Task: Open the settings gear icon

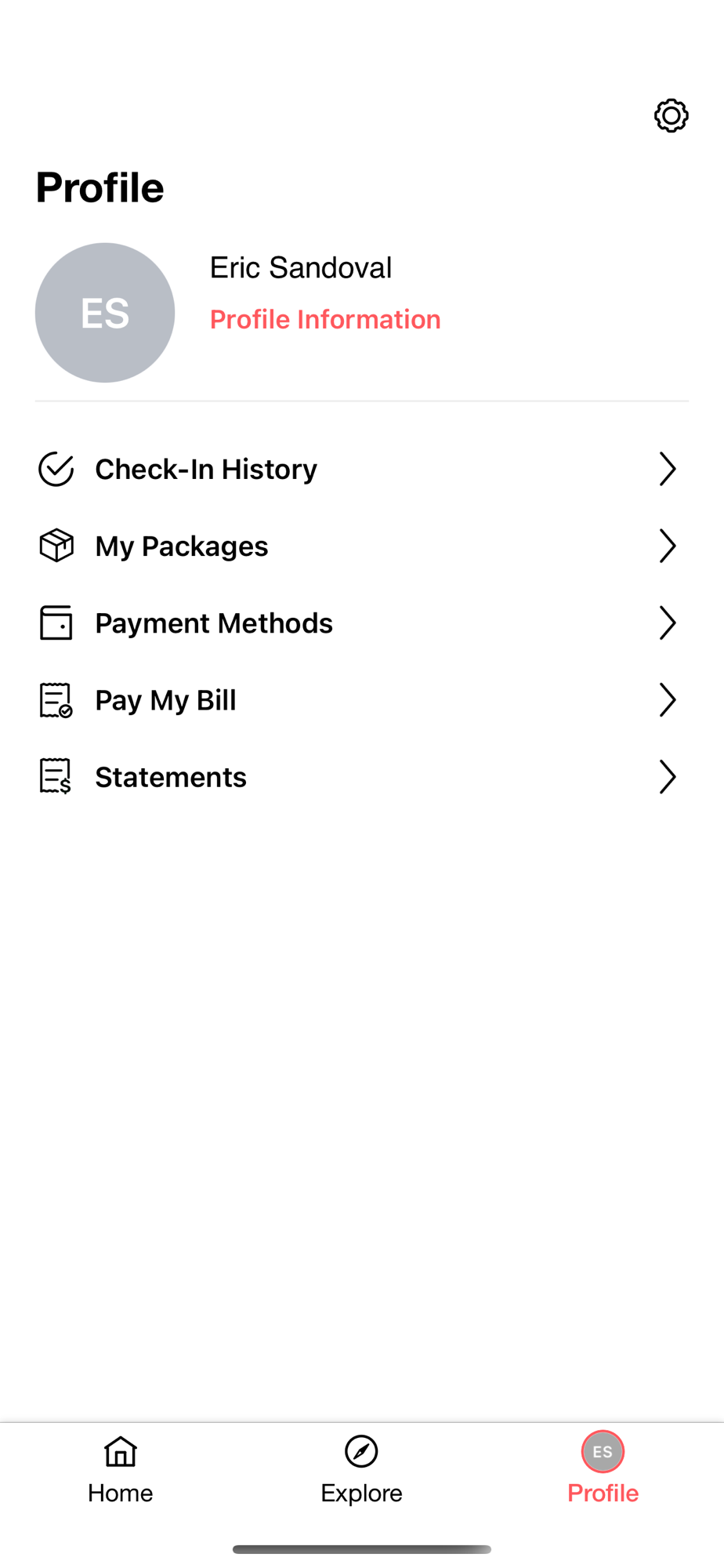Action: click(671, 115)
